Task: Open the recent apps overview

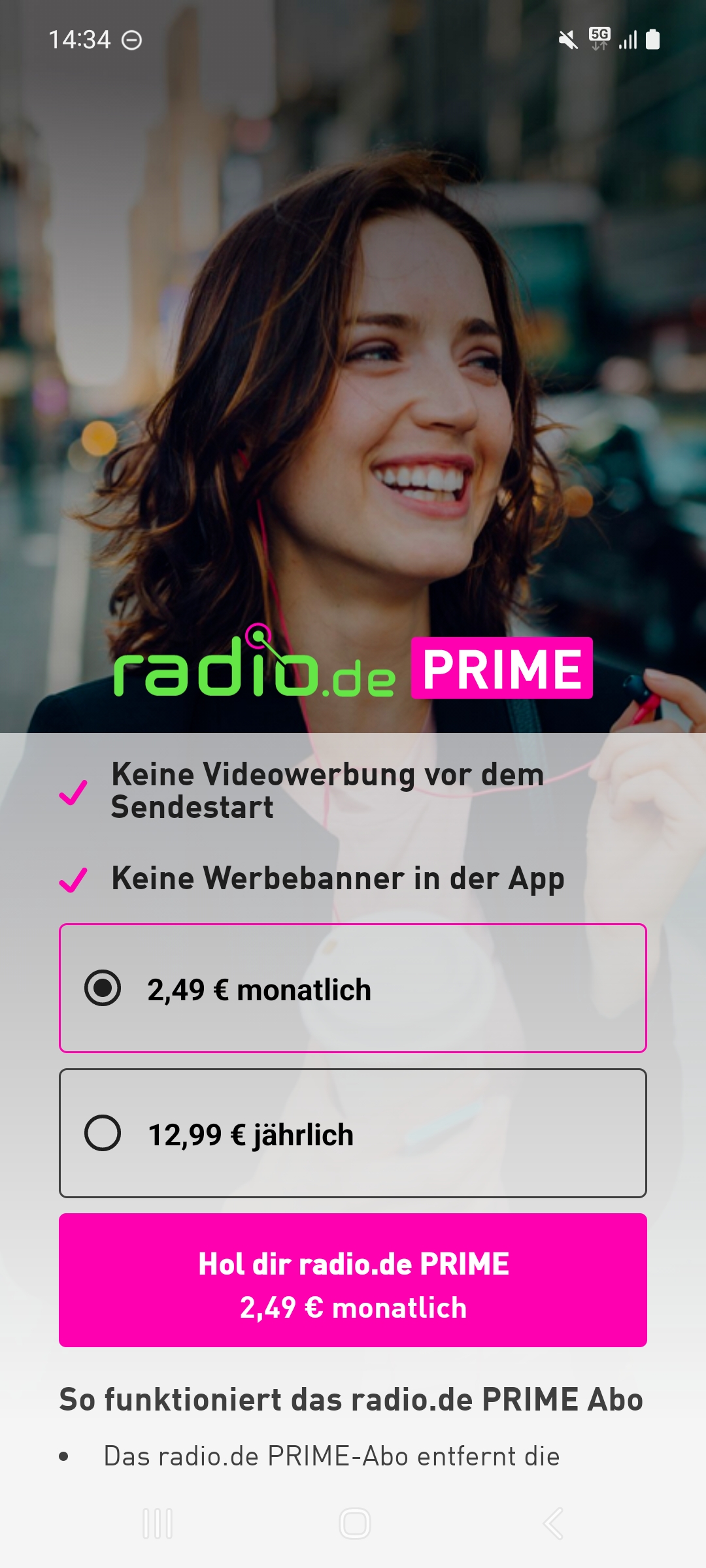Action: coord(158,1524)
